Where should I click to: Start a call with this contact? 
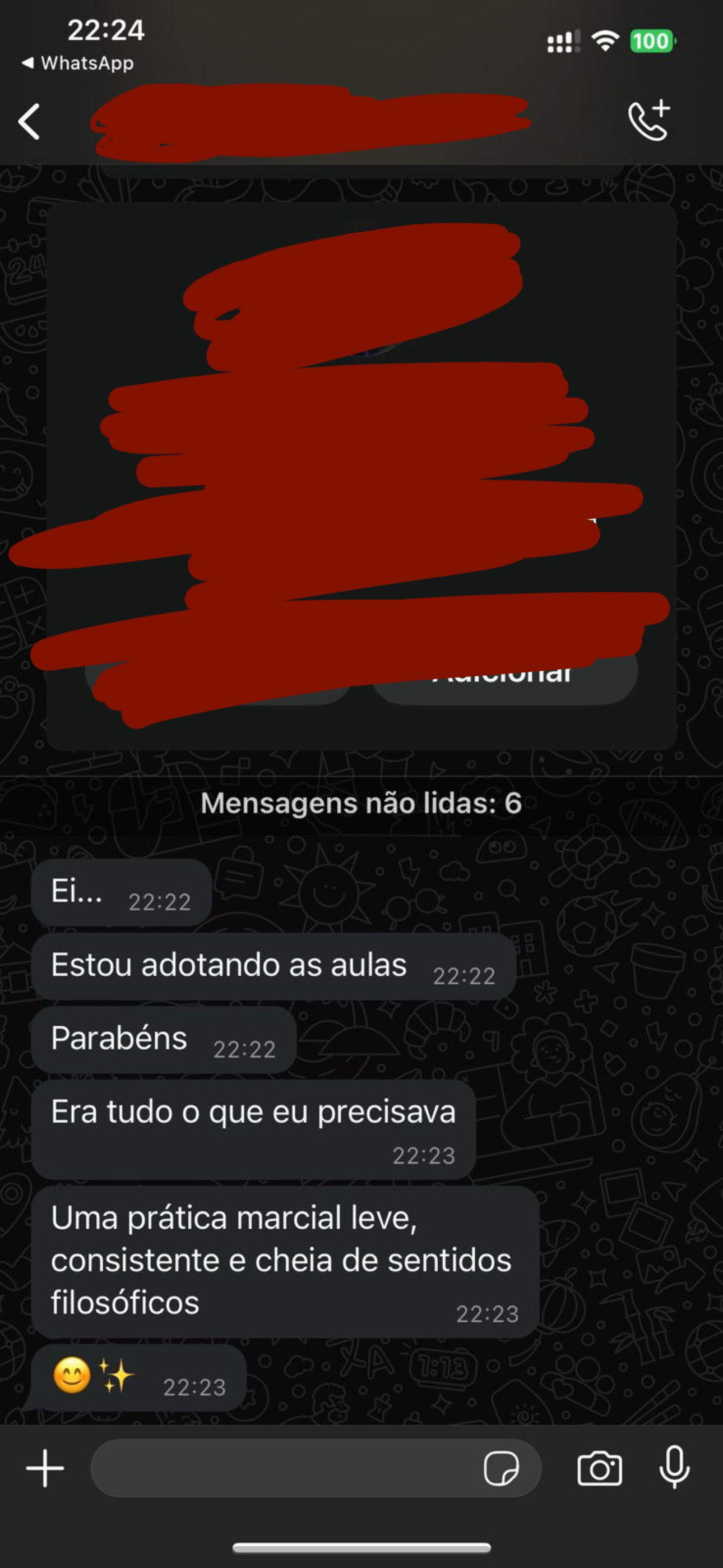tap(649, 121)
